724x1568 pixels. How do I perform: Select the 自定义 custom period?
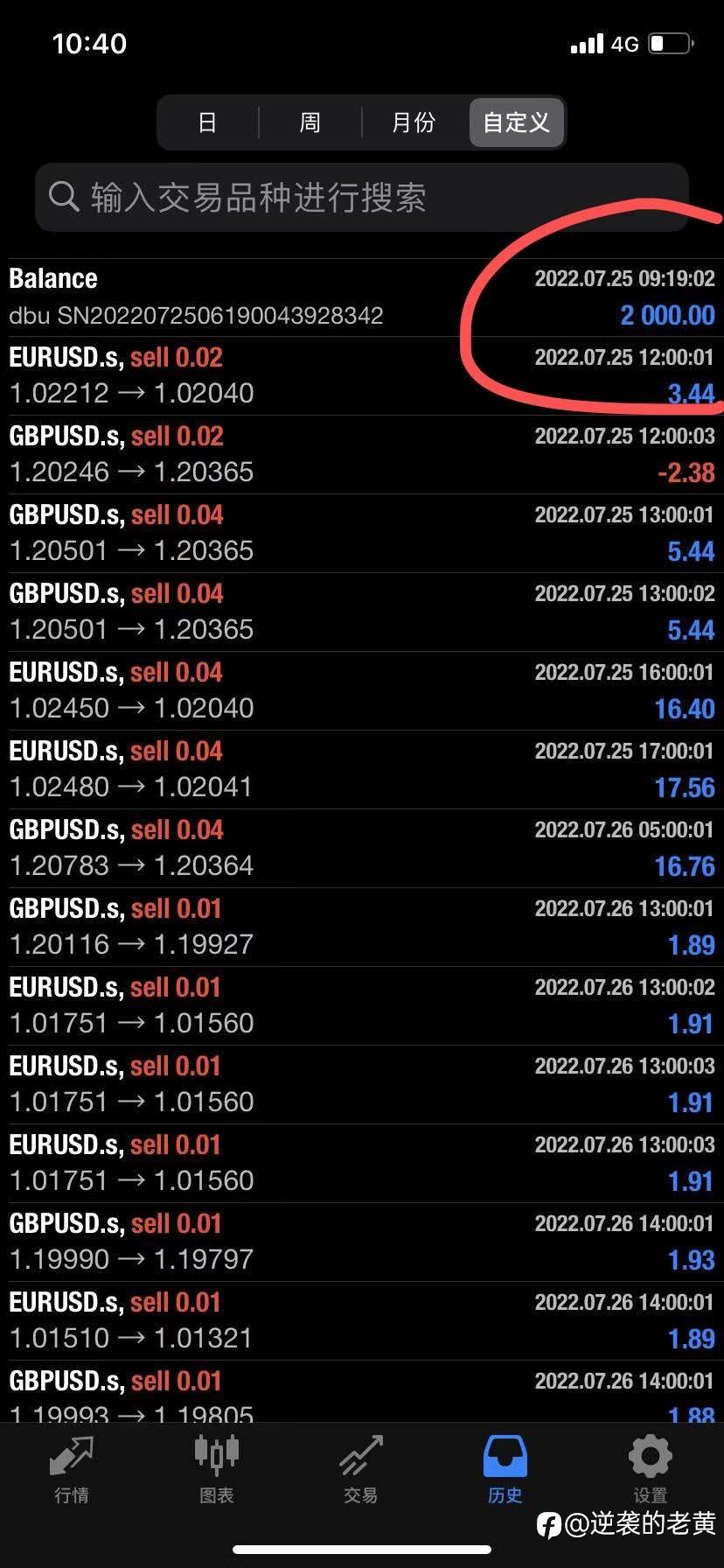click(x=516, y=122)
